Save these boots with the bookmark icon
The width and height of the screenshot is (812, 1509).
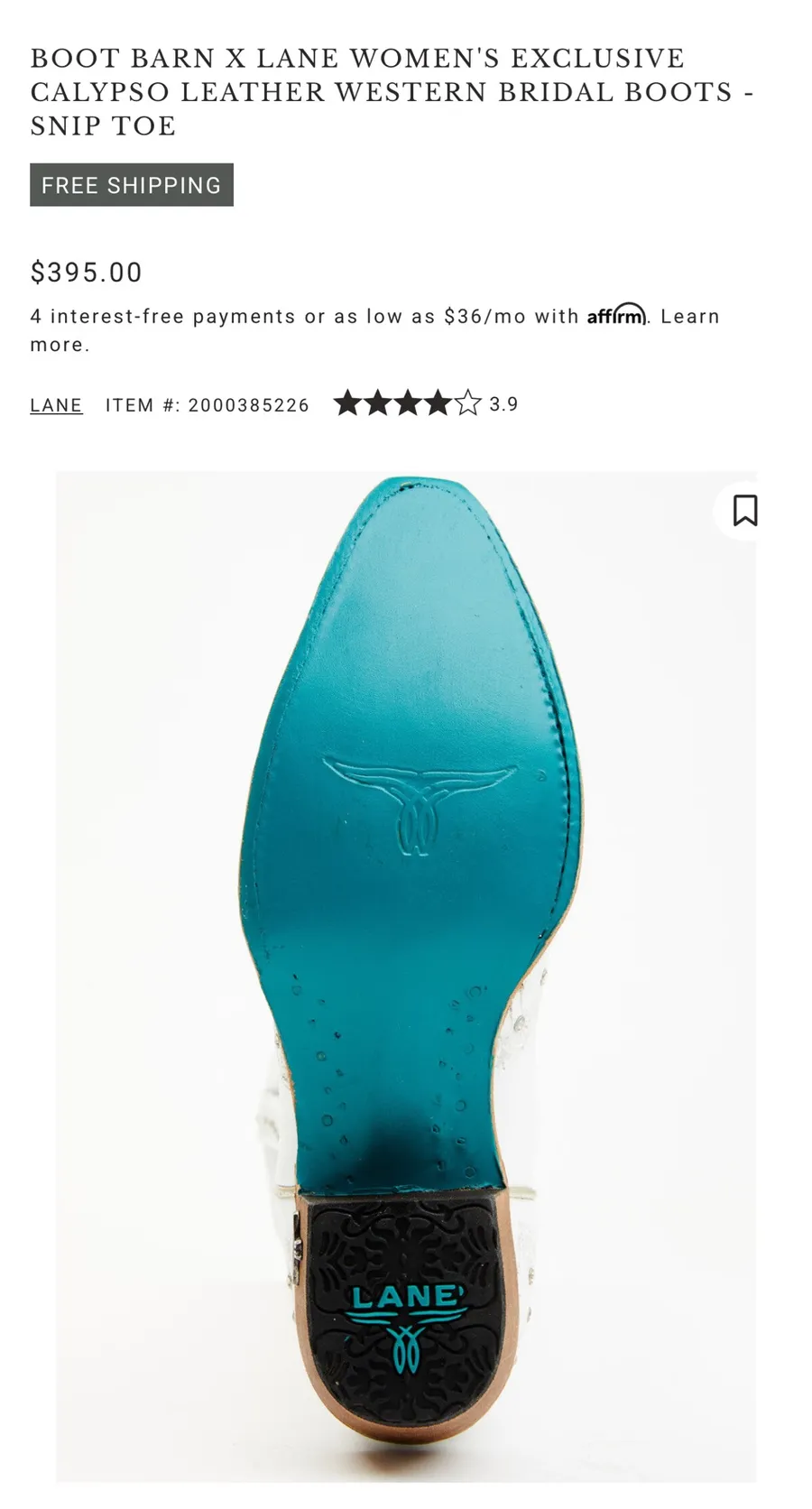pyautogui.click(x=744, y=510)
